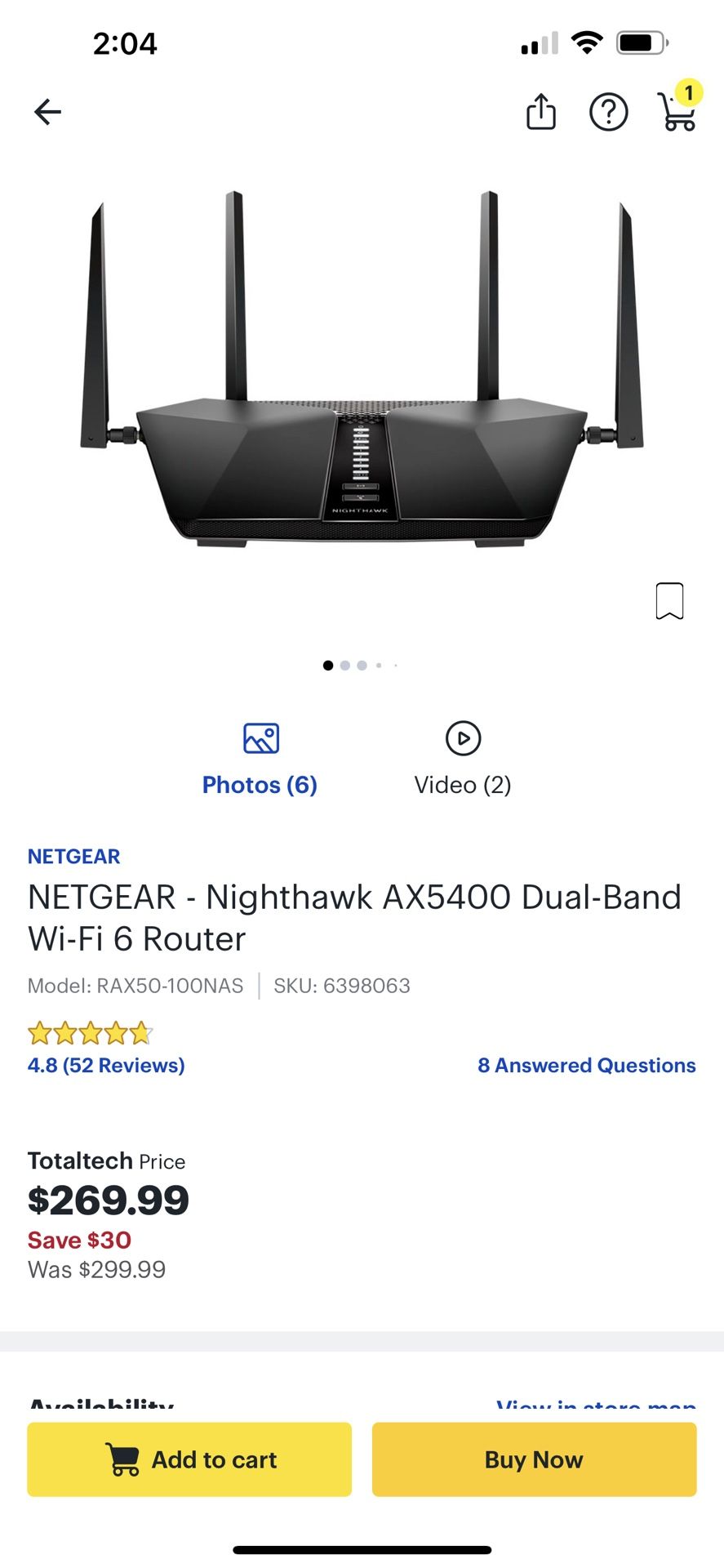Click Add to cart
This screenshot has width=724, height=1568.
tap(189, 1459)
